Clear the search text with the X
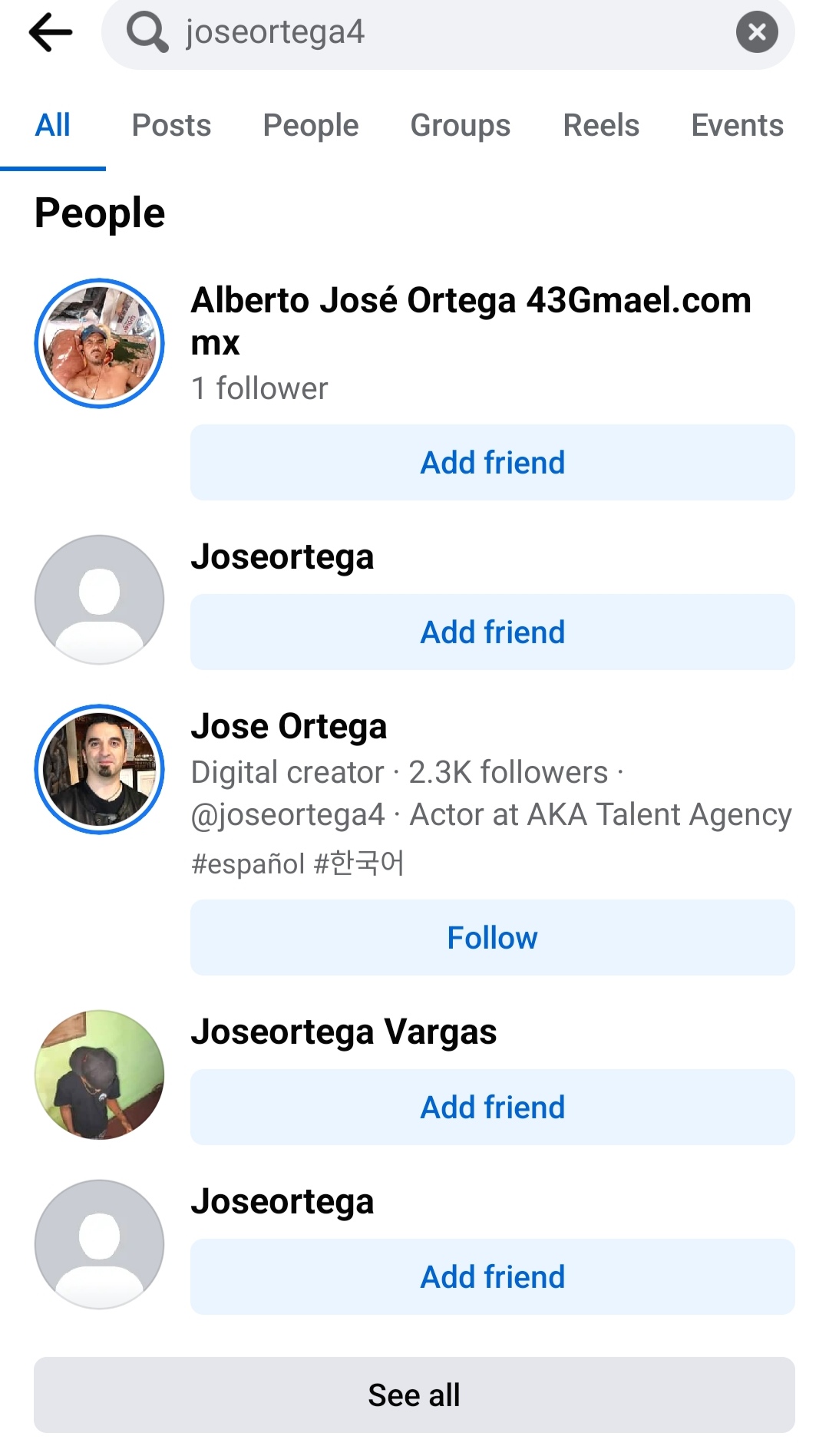The height and width of the screenshot is (1456, 829). coord(757,31)
